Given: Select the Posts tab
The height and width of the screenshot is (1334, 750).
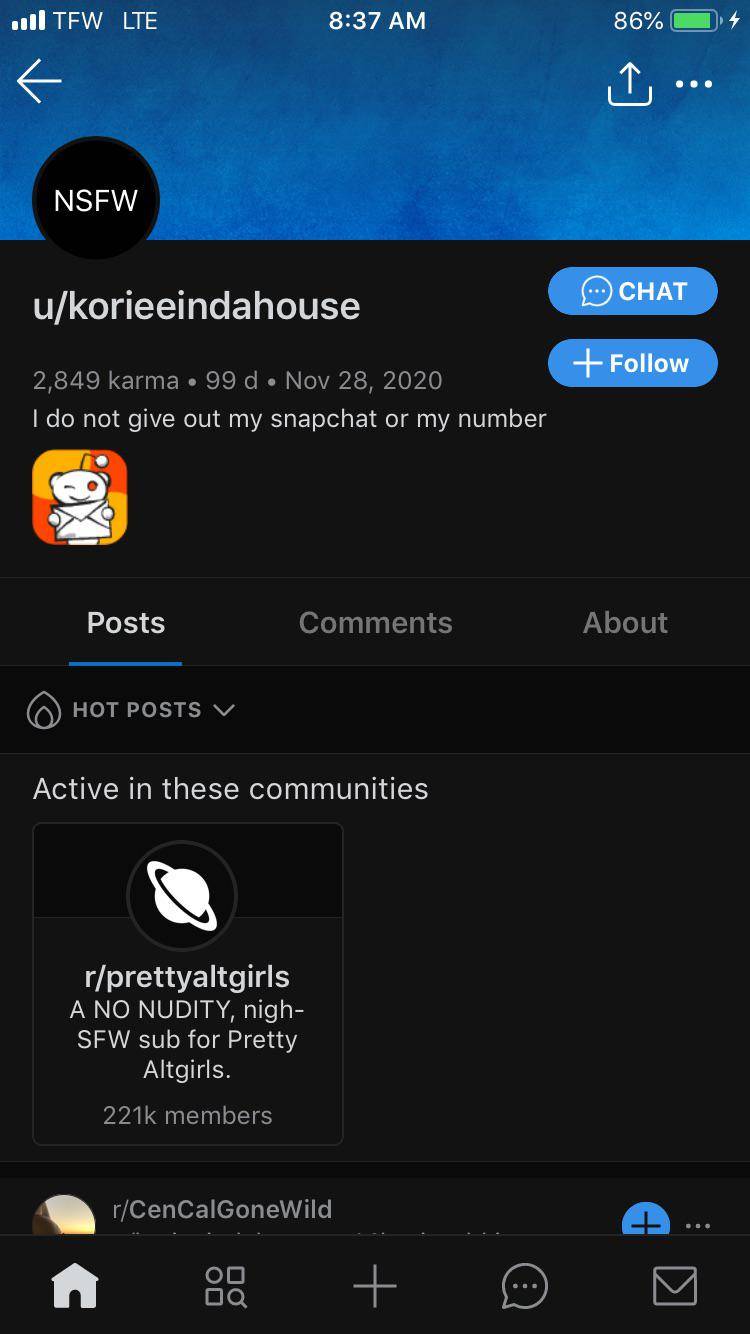Looking at the screenshot, I should [x=125, y=622].
